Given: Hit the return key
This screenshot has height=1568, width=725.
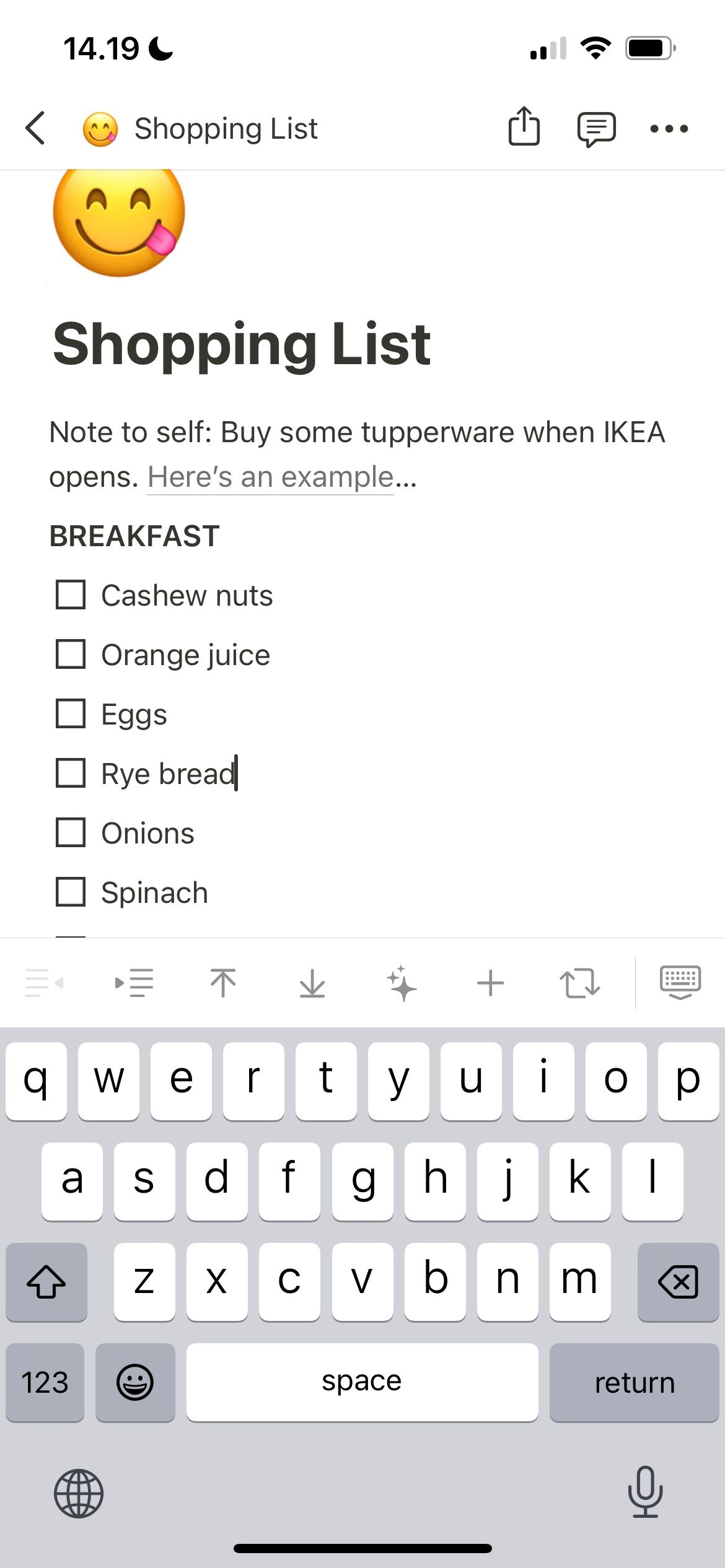Looking at the screenshot, I should 634,1382.
